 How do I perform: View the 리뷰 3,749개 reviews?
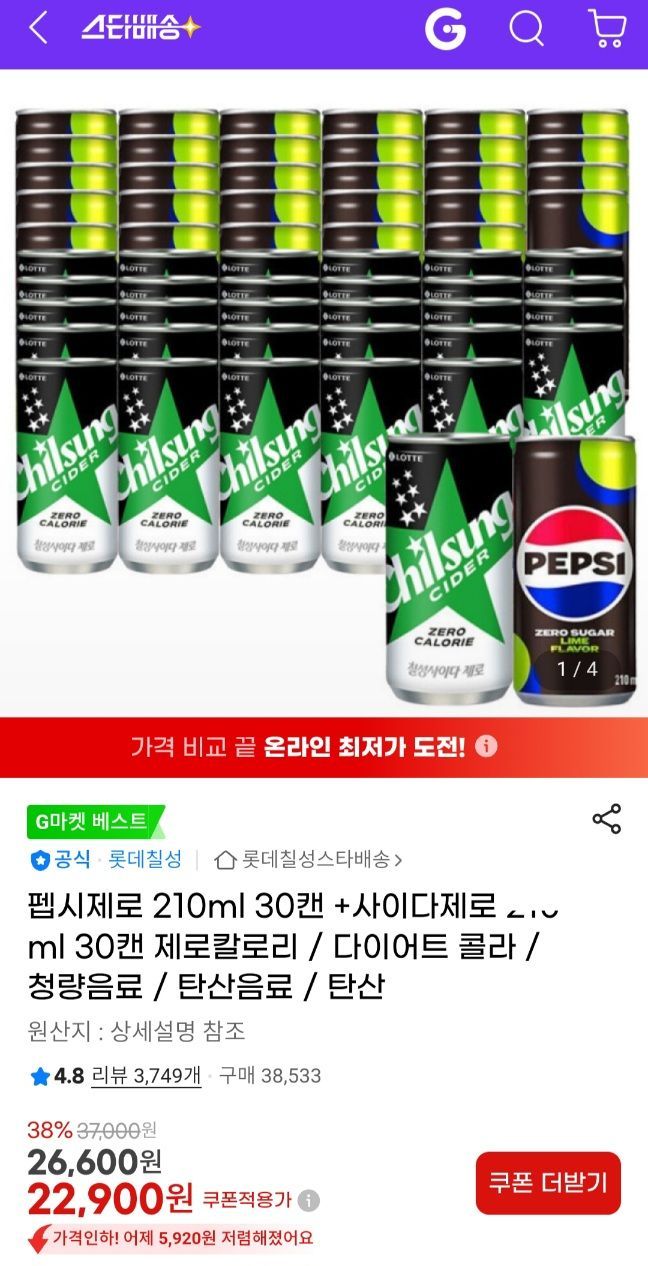146,1076
